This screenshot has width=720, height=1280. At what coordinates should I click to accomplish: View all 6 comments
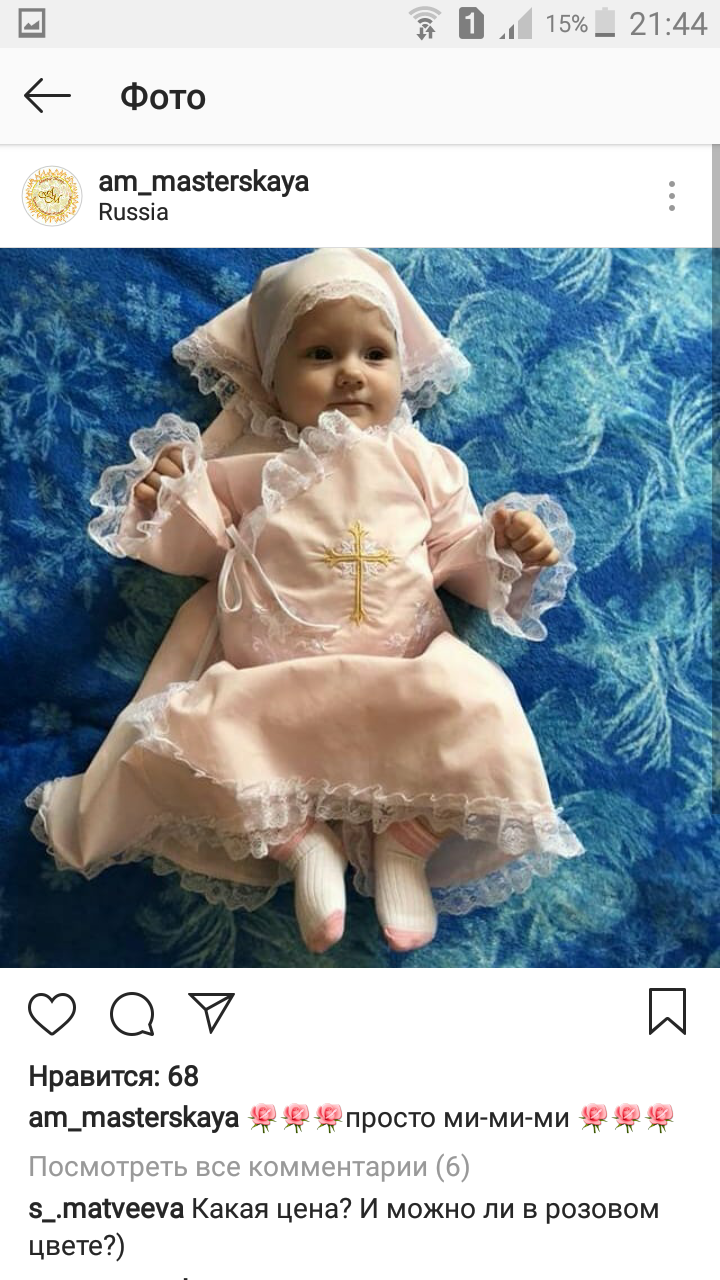(249, 1167)
